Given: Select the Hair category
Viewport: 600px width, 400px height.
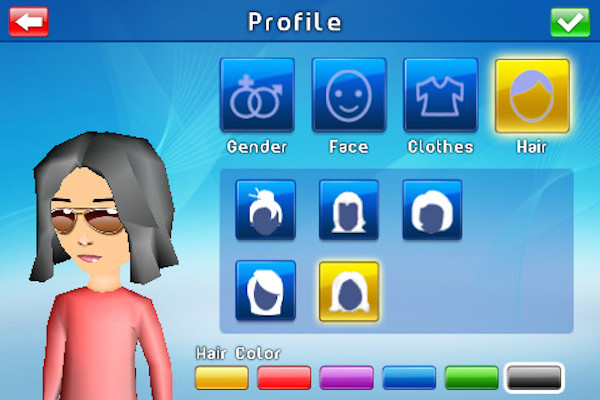Looking at the screenshot, I should point(532,96).
